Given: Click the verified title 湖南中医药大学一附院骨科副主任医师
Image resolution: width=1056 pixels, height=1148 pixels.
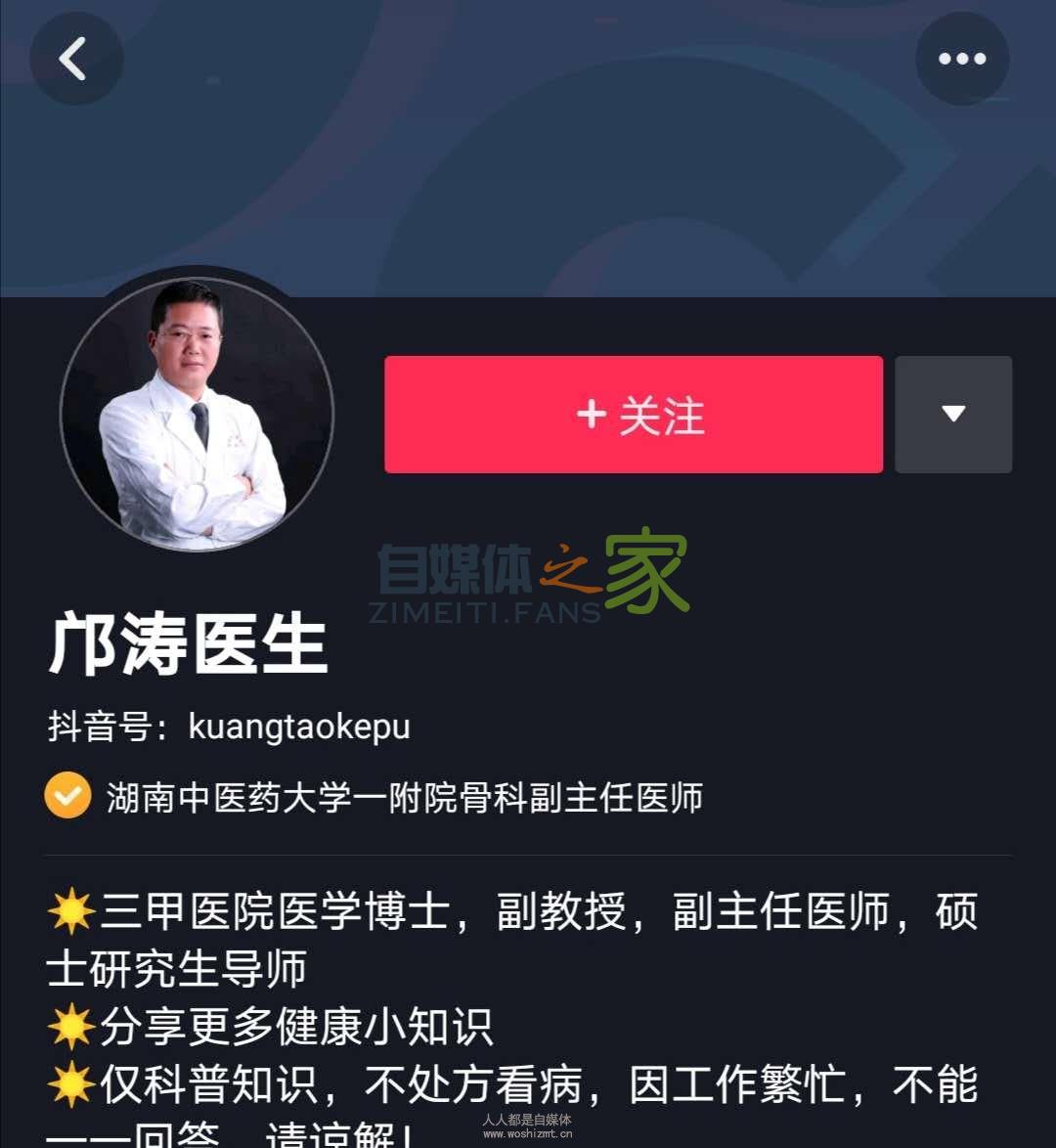Looking at the screenshot, I should (401, 797).
